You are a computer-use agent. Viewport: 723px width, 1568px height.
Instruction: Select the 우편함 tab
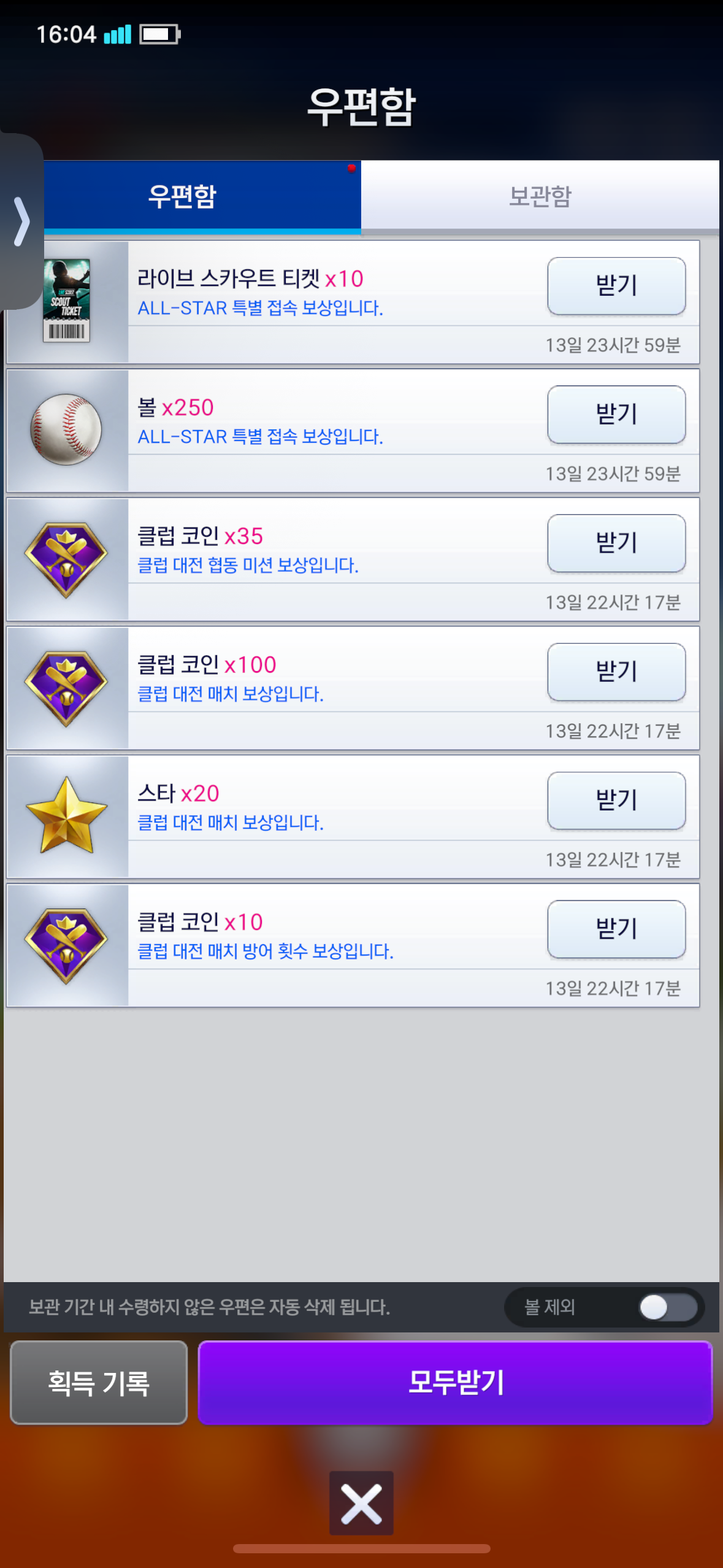pos(183,196)
